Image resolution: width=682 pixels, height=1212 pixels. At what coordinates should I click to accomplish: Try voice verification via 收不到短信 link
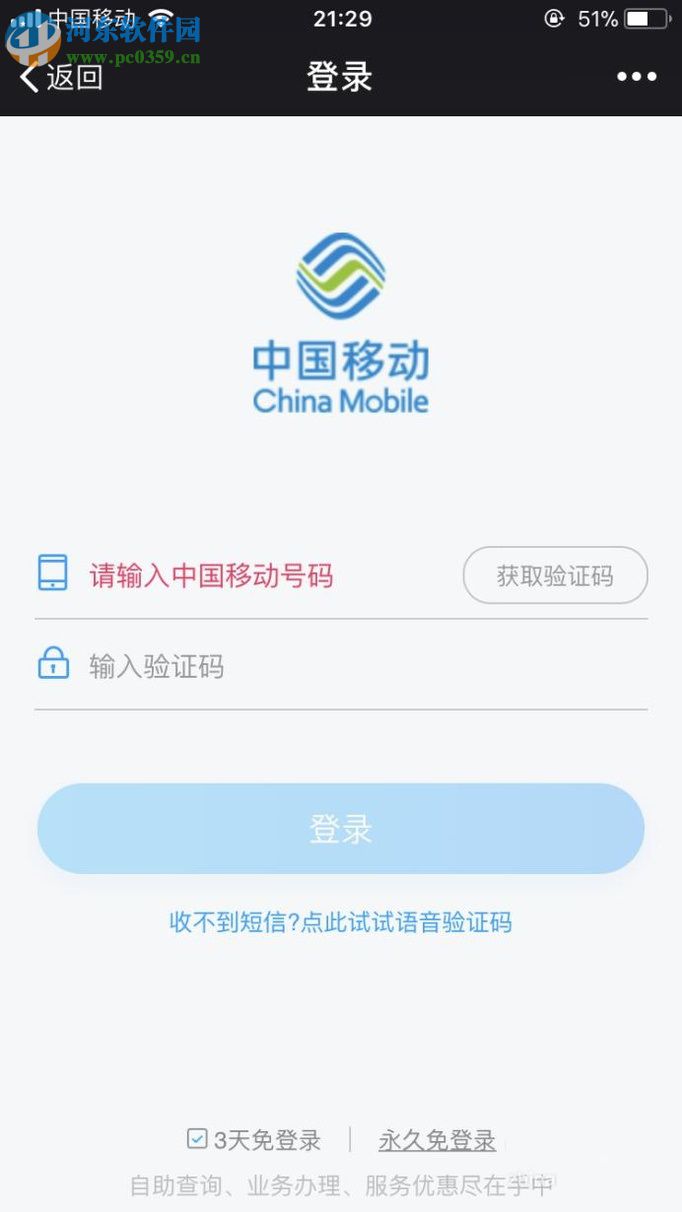pos(340,922)
